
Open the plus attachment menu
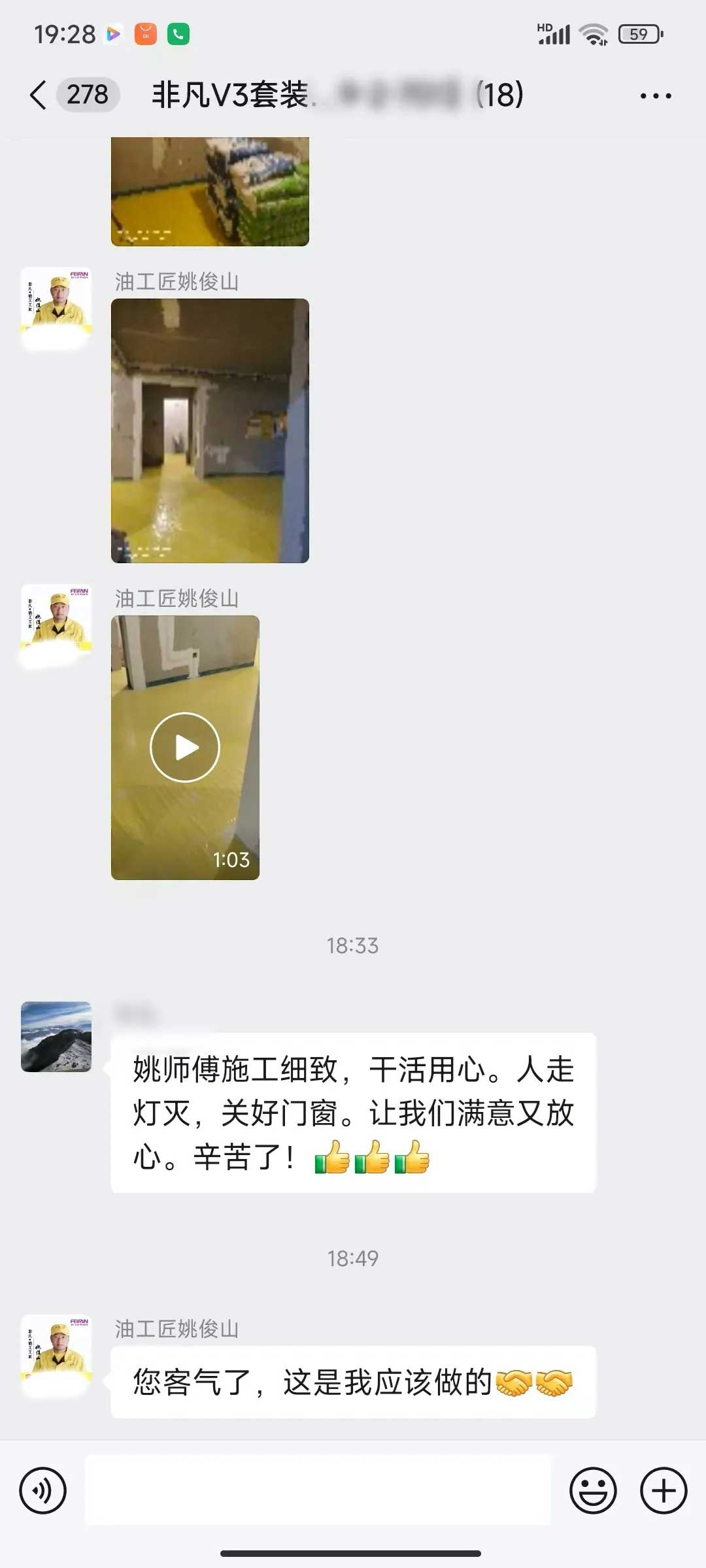[663, 1491]
